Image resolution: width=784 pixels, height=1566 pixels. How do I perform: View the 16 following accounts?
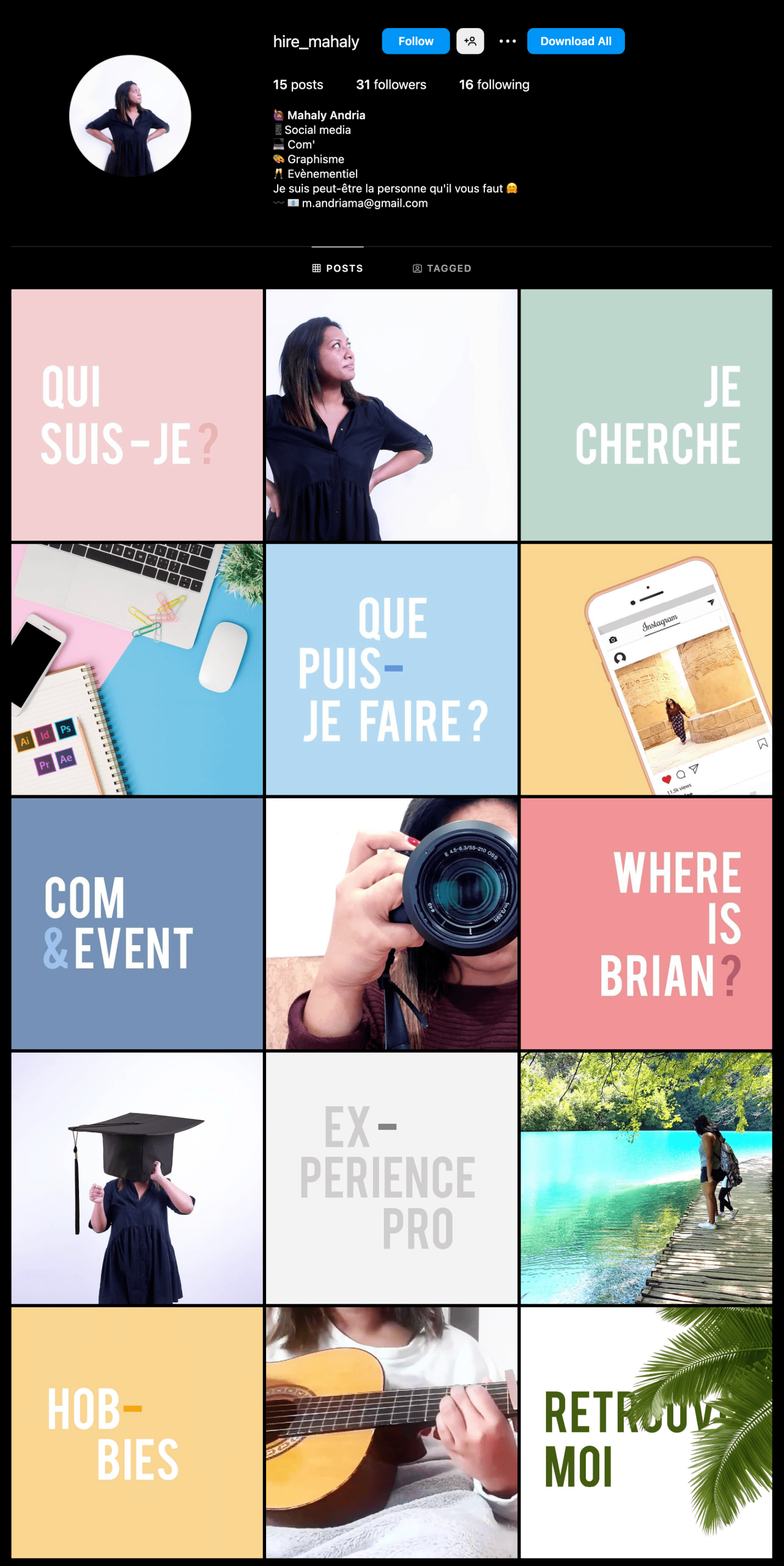point(494,84)
